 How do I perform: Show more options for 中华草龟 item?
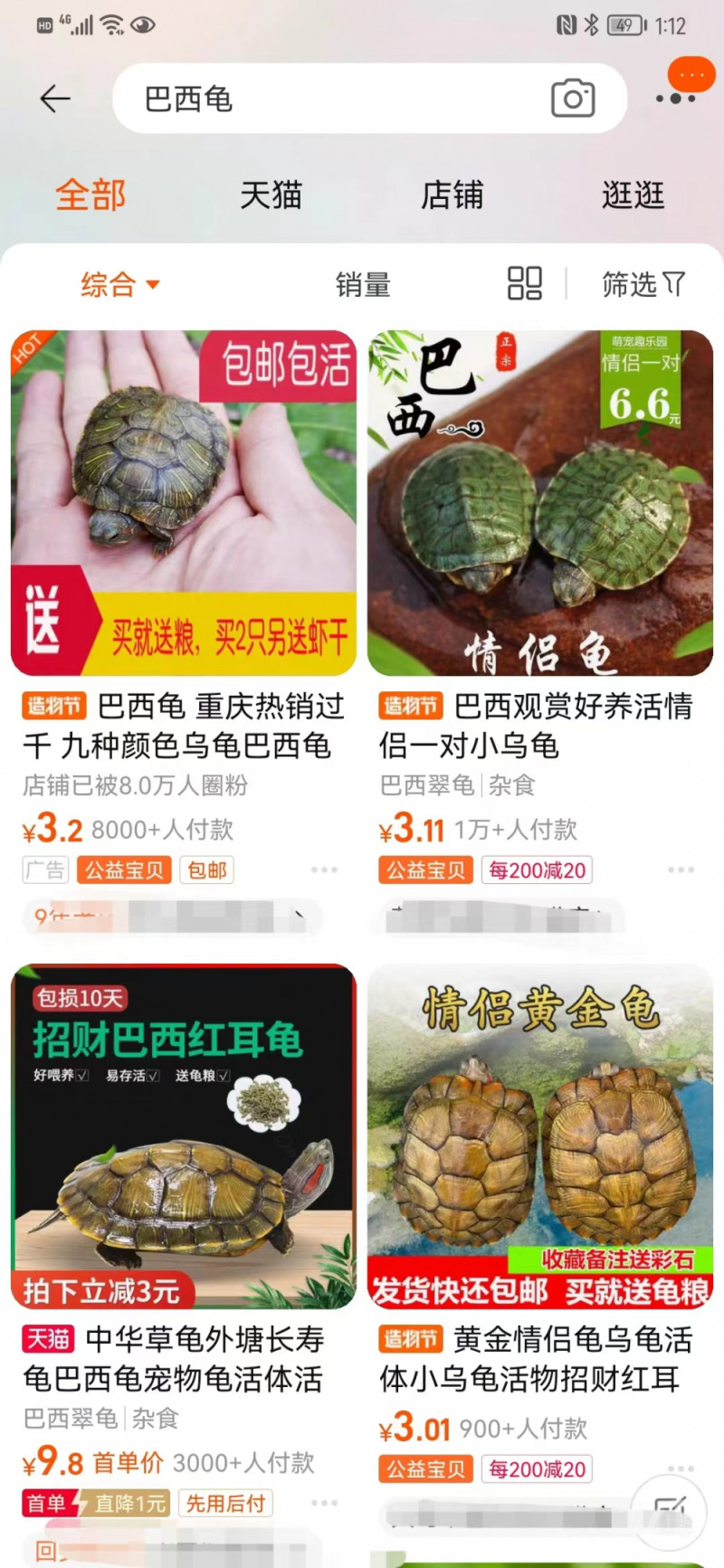tap(324, 1503)
